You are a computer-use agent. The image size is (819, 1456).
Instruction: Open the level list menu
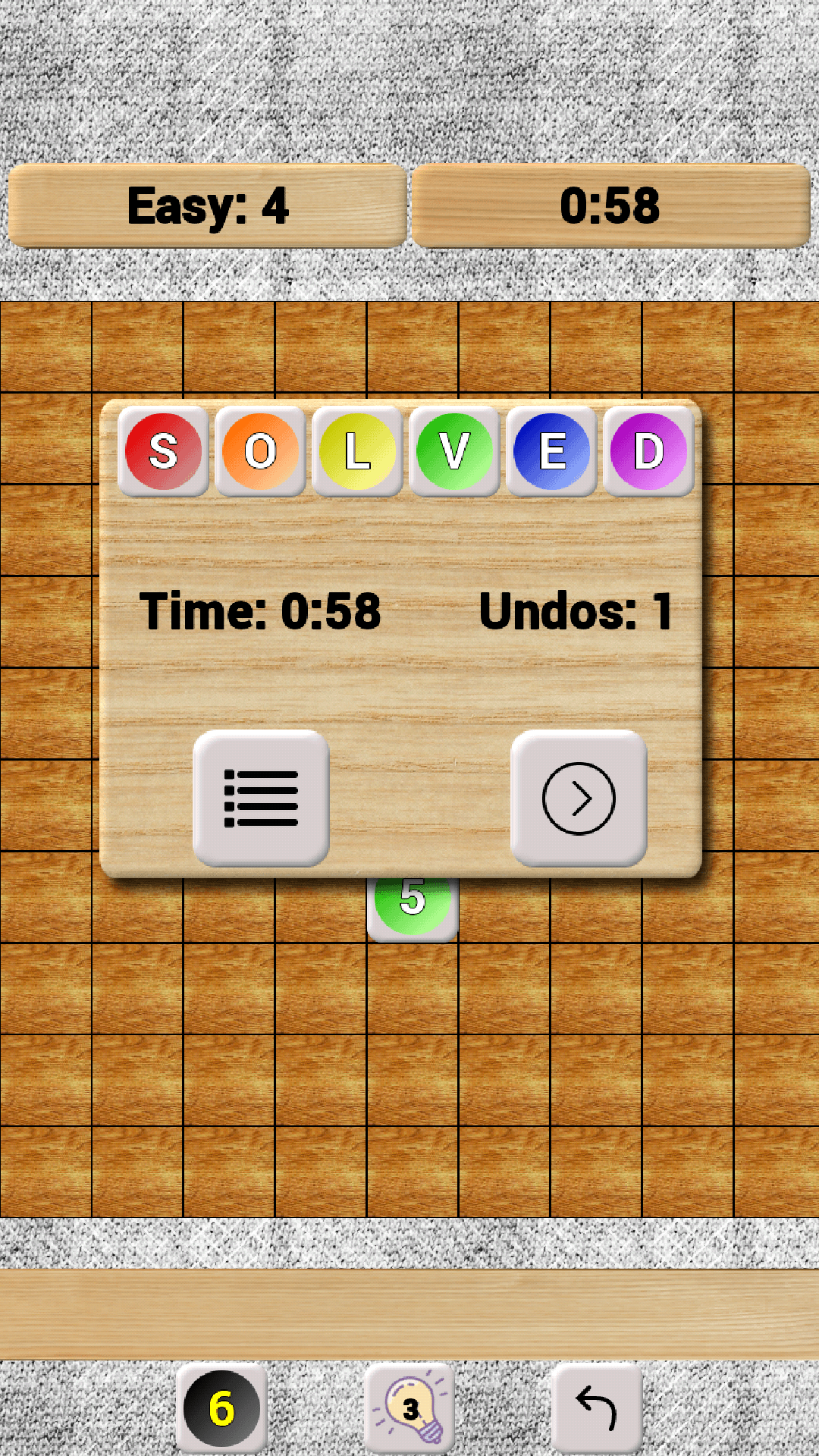[261, 798]
